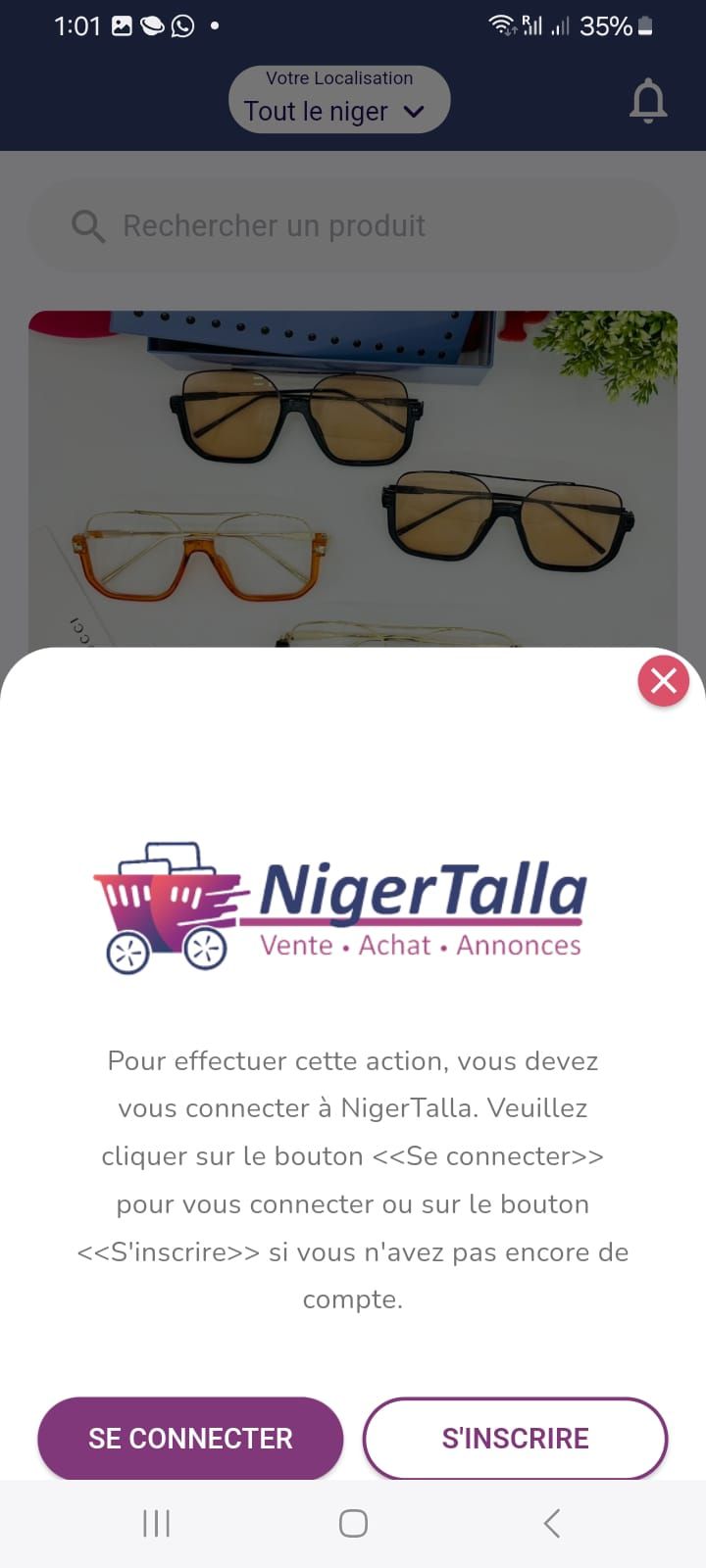Choose S'INSCRIRE to create an account
The width and height of the screenshot is (706, 1568).
[x=515, y=1438]
